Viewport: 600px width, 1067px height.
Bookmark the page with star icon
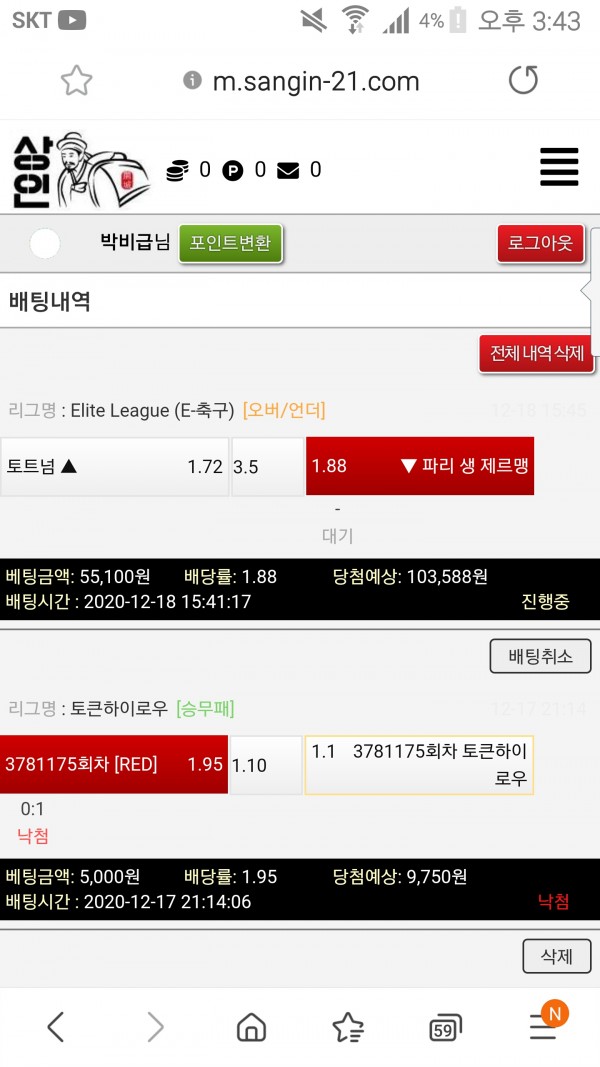pos(77,81)
